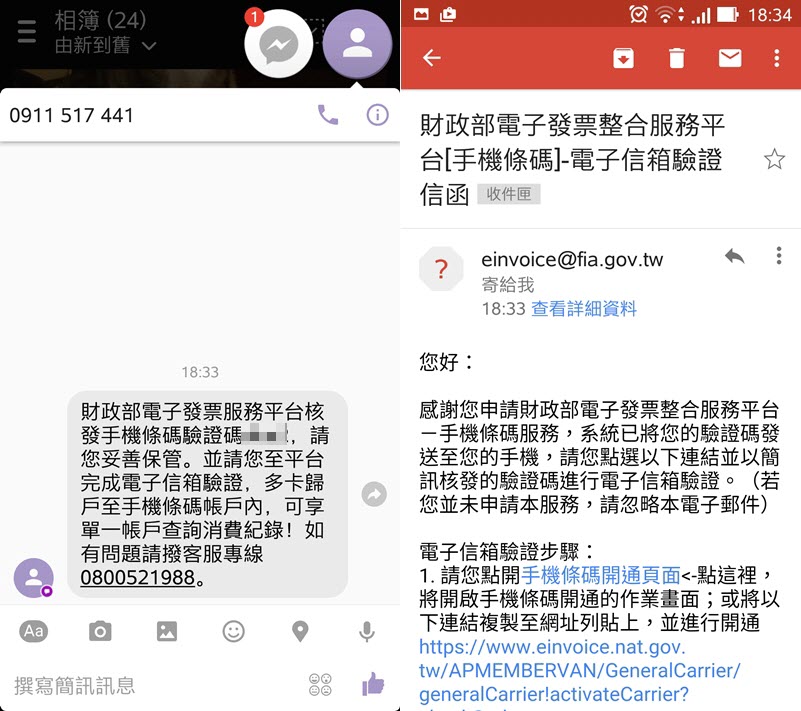Mark the email as unread

pyautogui.click(x=729, y=58)
